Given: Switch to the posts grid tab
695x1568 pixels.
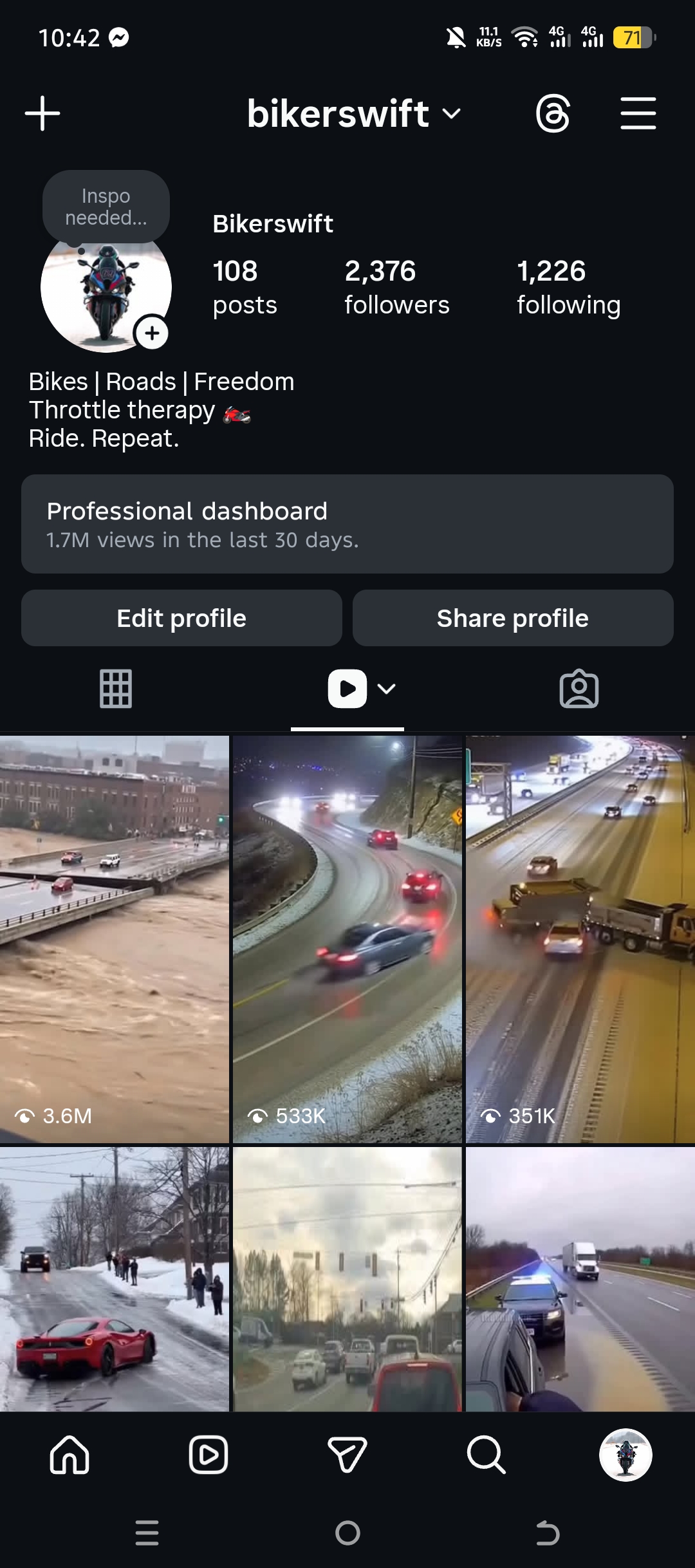Looking at the screenshot, I should point(116,689).
